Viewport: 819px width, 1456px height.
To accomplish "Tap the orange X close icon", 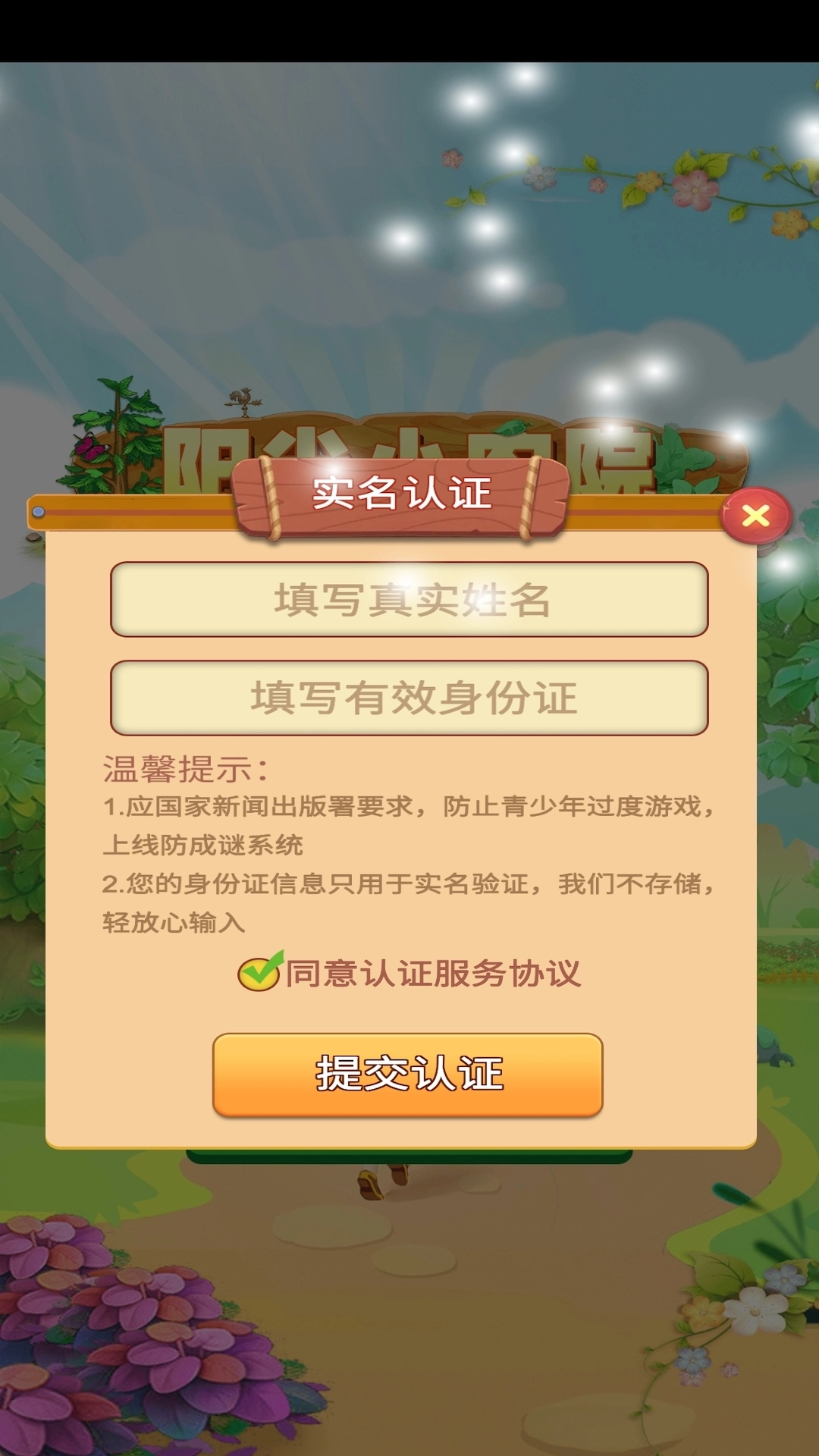I will click(x=754, y=515).
